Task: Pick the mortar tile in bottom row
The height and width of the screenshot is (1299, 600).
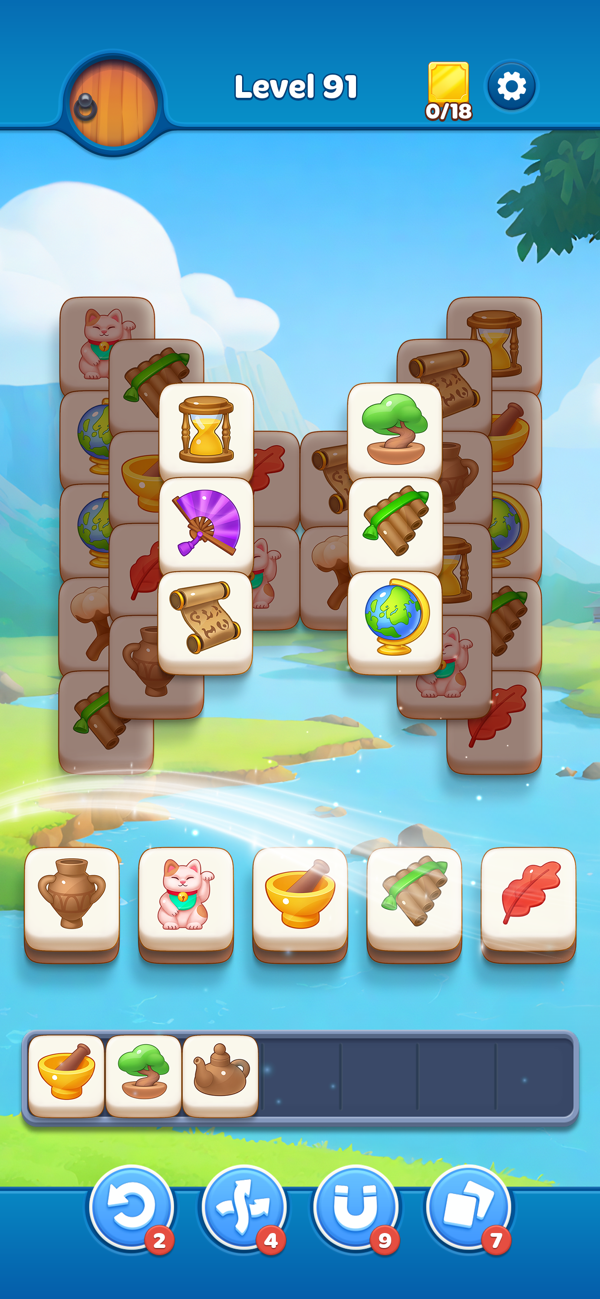Action: tap(300, 904)
